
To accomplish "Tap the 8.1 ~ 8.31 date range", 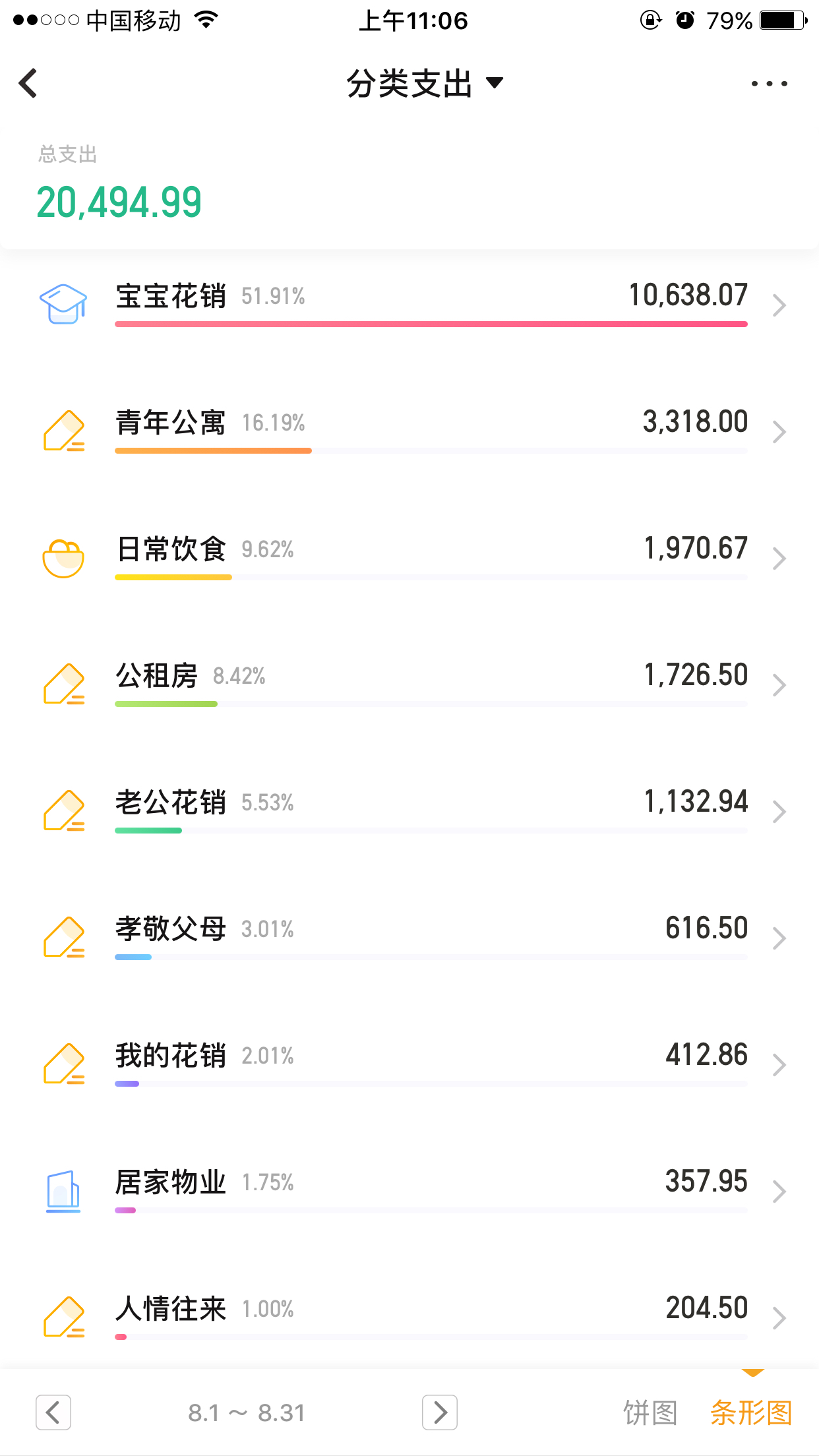I will coord(247,1413).
